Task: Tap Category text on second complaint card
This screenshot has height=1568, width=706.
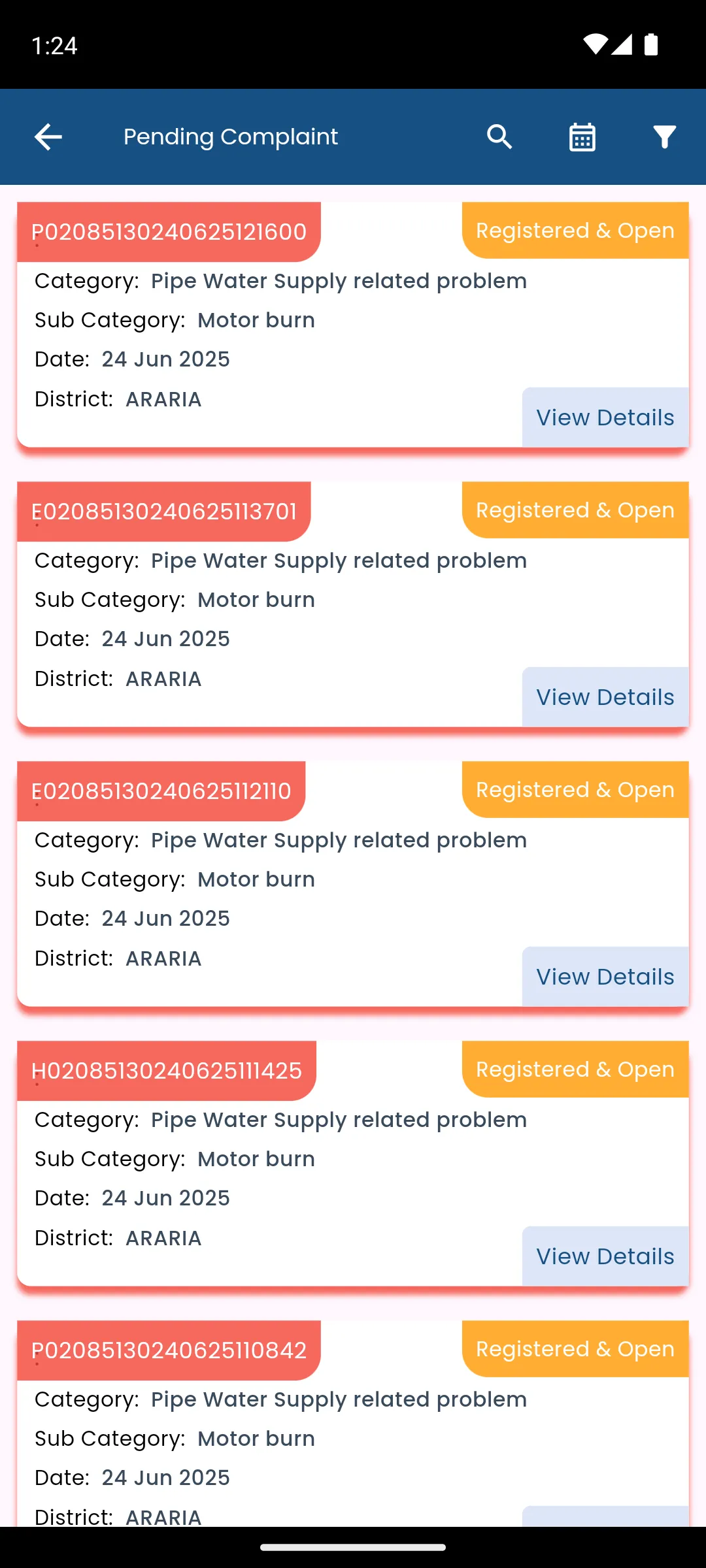Action: pyautogui.click(x=281, y=560)
